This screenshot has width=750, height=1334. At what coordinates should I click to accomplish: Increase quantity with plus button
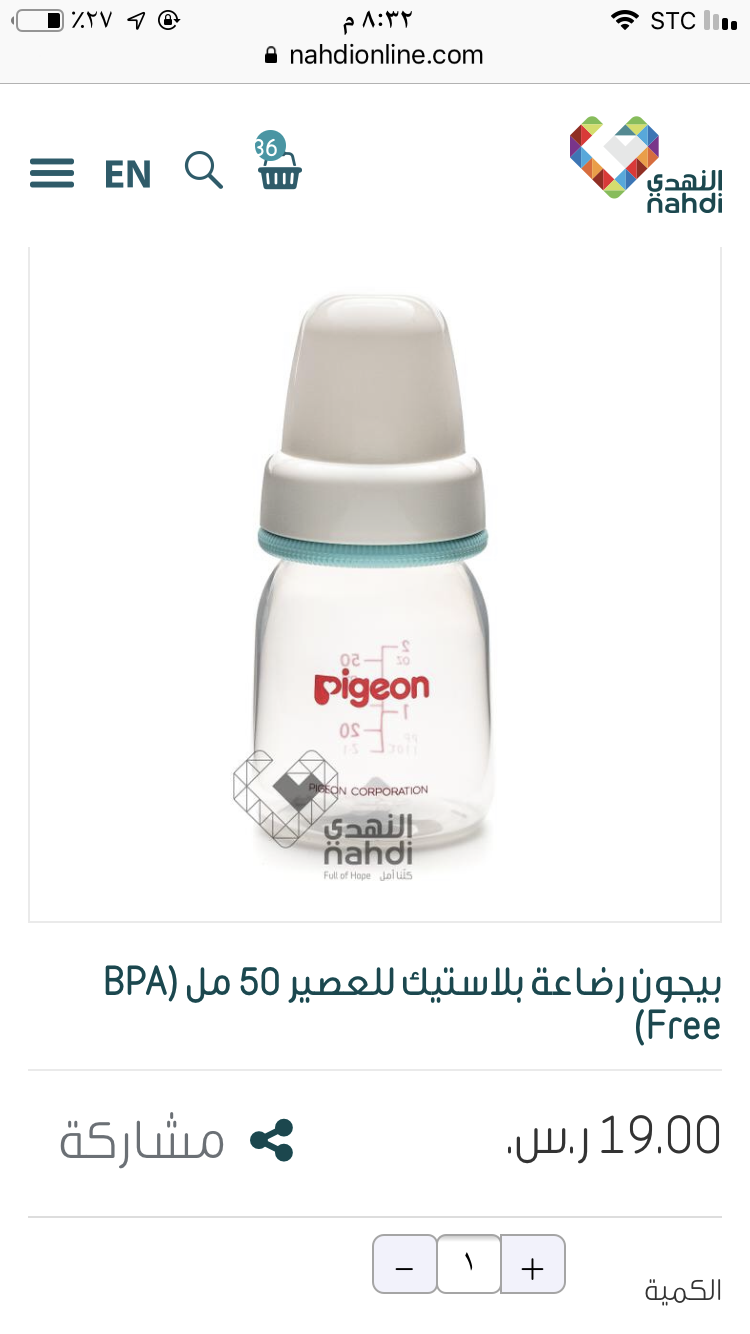532,1265
